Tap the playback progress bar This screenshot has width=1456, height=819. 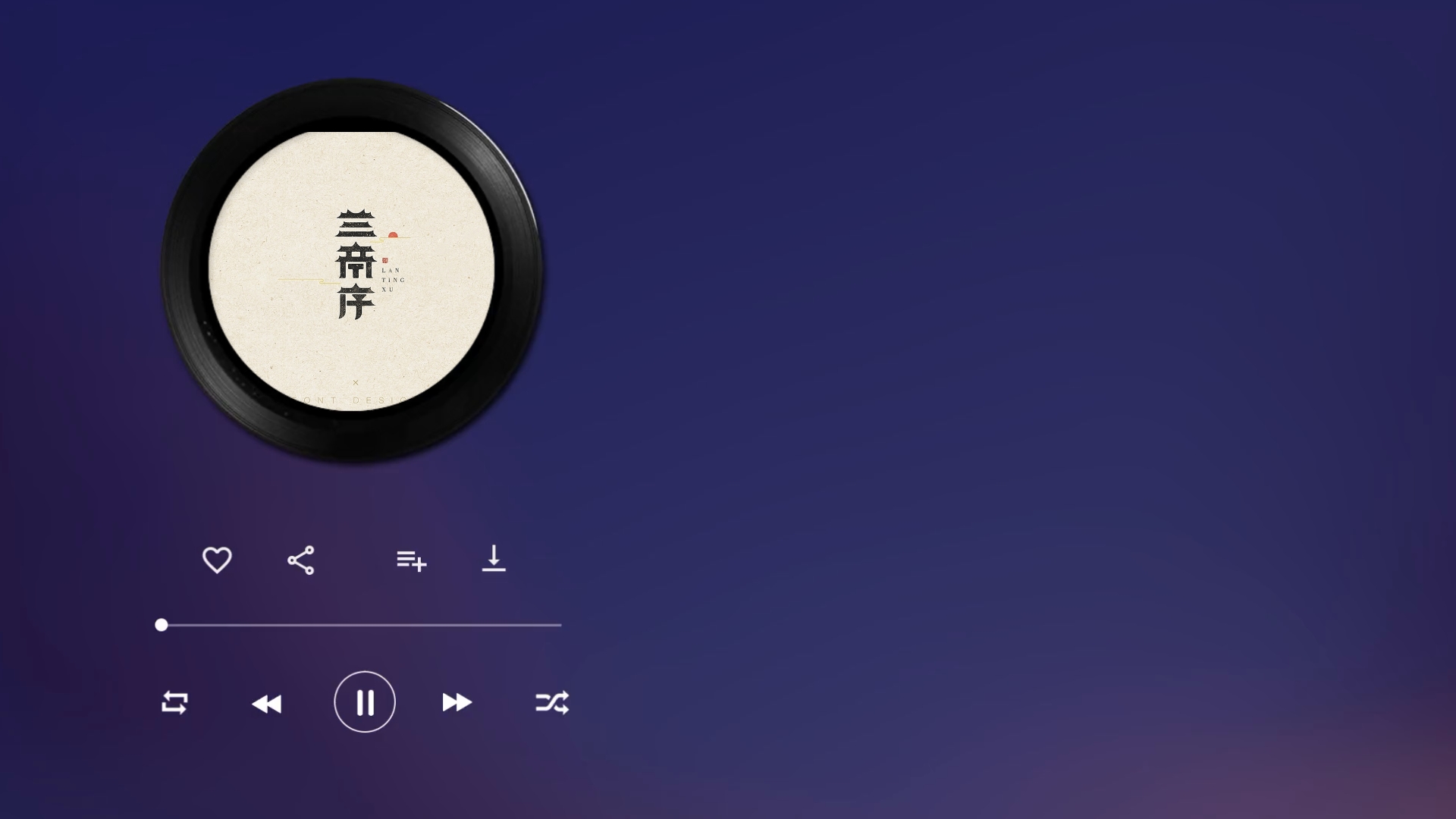361,625
